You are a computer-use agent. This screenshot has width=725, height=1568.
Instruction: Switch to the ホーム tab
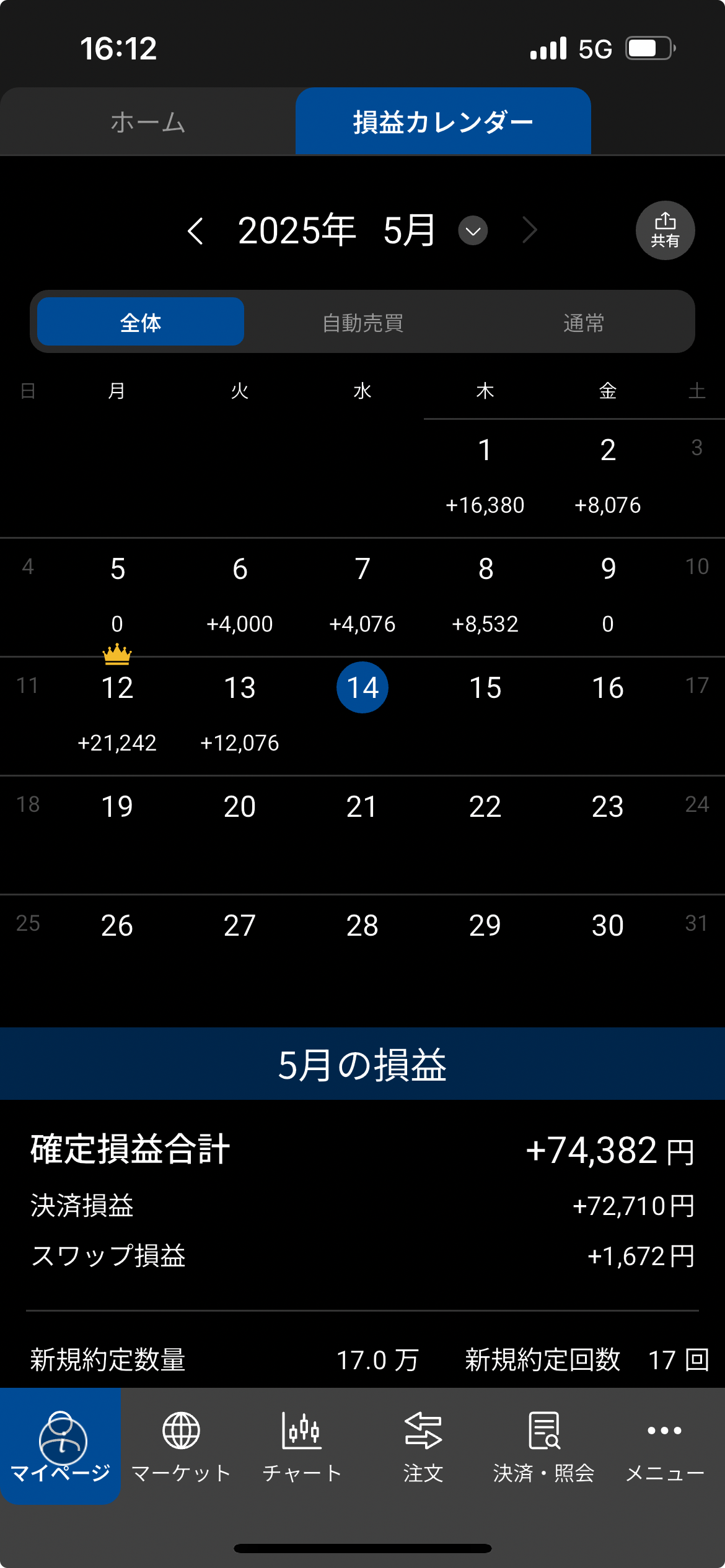pyautogui.click(x=147, y=122)
